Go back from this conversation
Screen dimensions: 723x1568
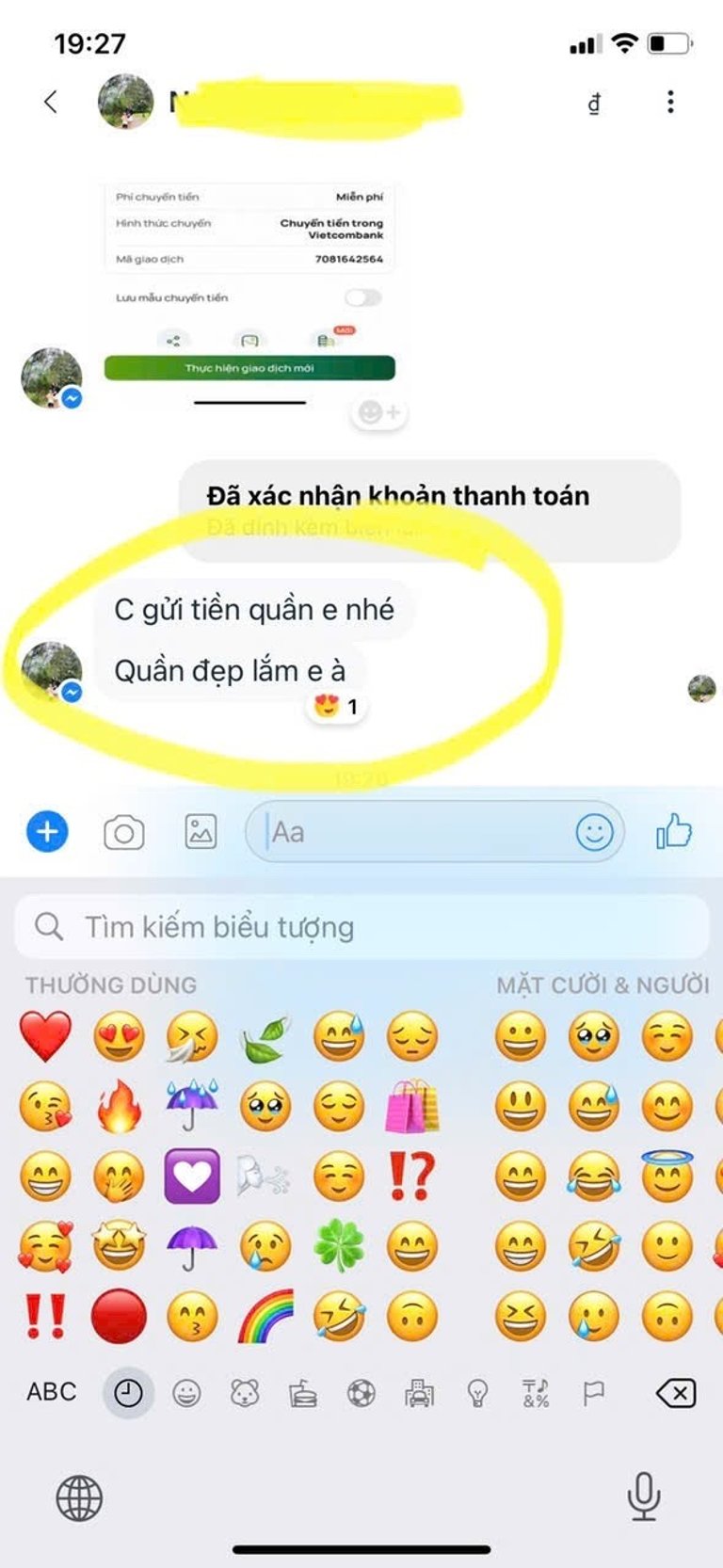click(x=51, y=102)
